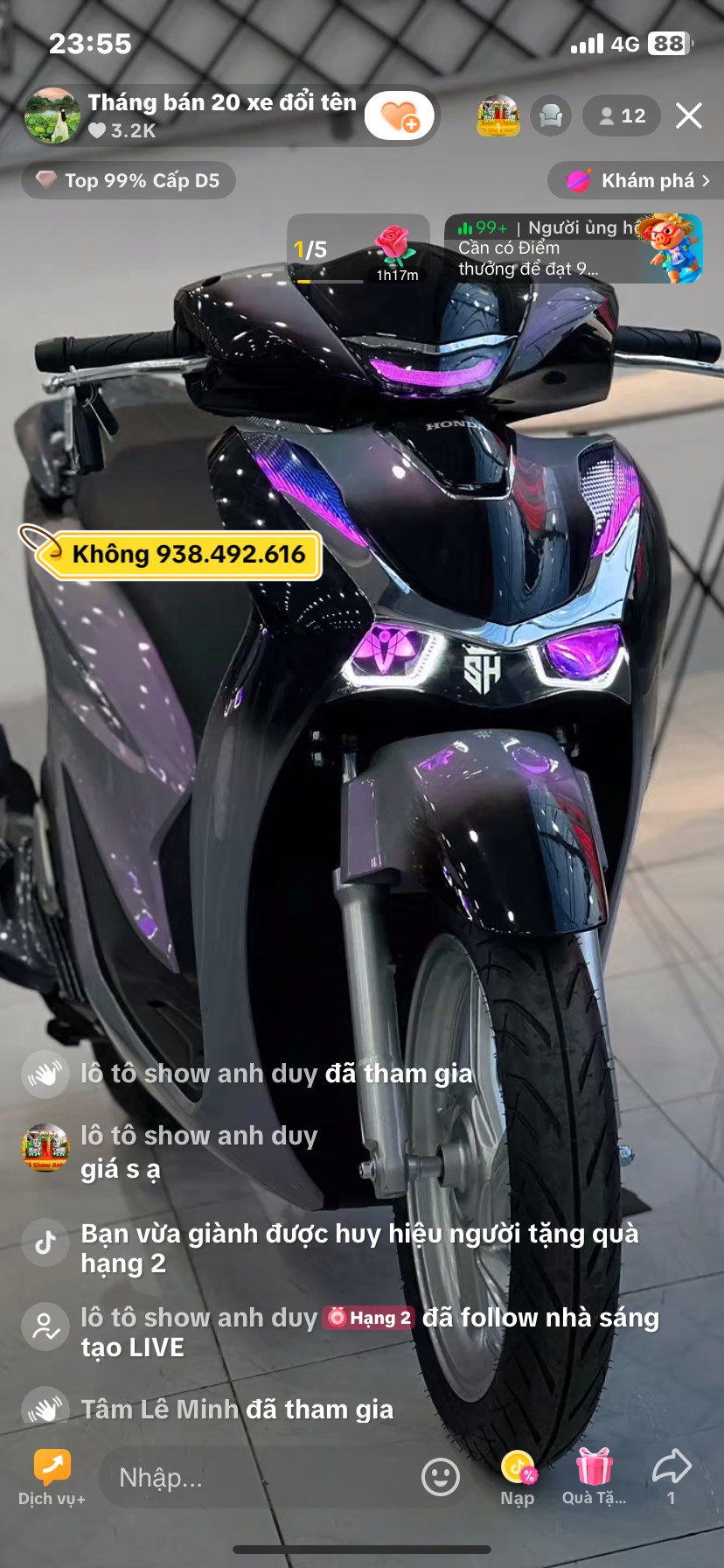Open the emoji picker
The width and height of the screenshot is (724, 1568).
[440, 1477]
